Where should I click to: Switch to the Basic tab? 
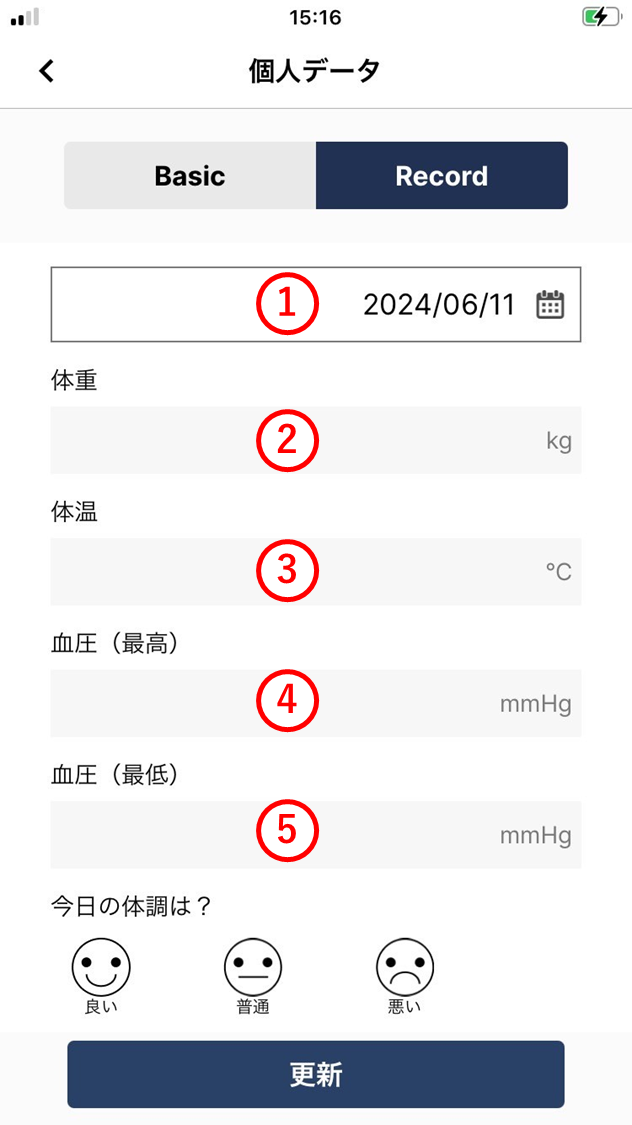tap(190, 176)
